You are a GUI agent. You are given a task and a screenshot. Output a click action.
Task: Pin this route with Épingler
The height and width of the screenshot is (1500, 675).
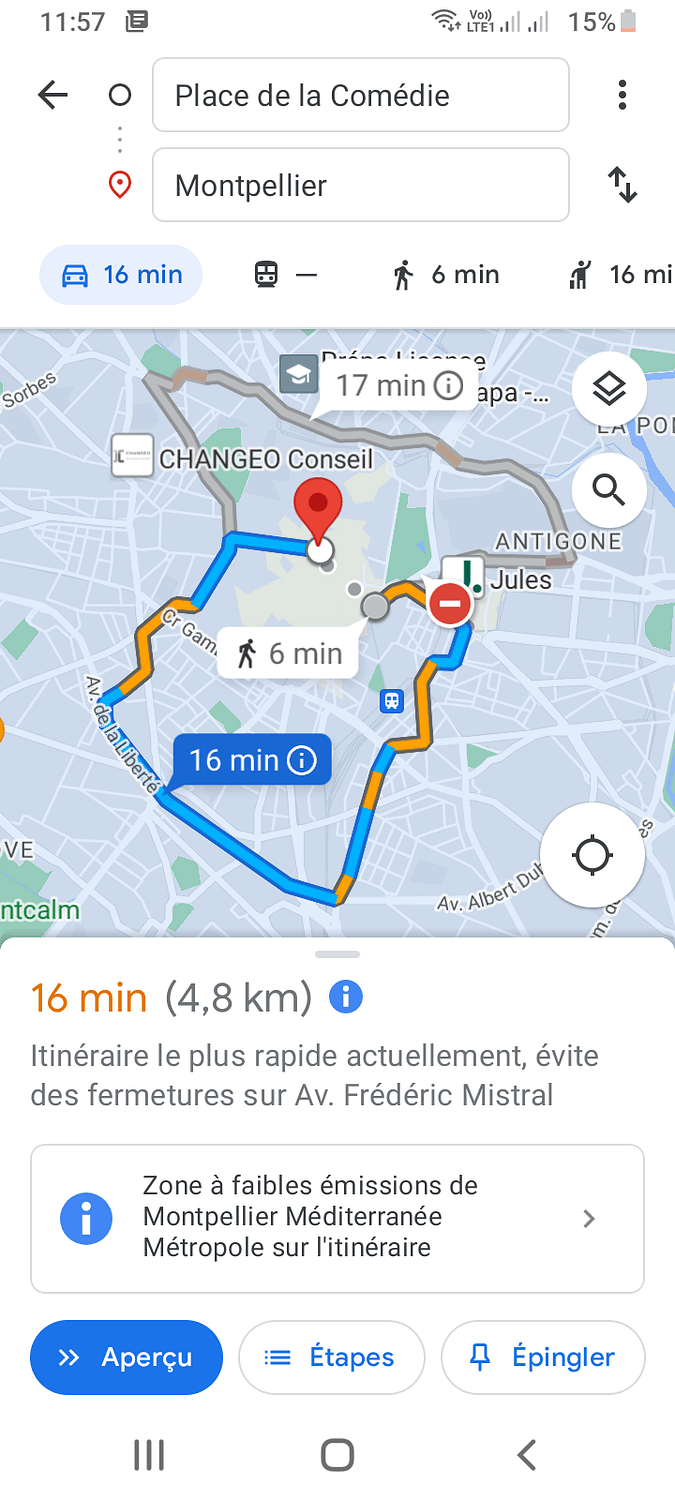542,1357
